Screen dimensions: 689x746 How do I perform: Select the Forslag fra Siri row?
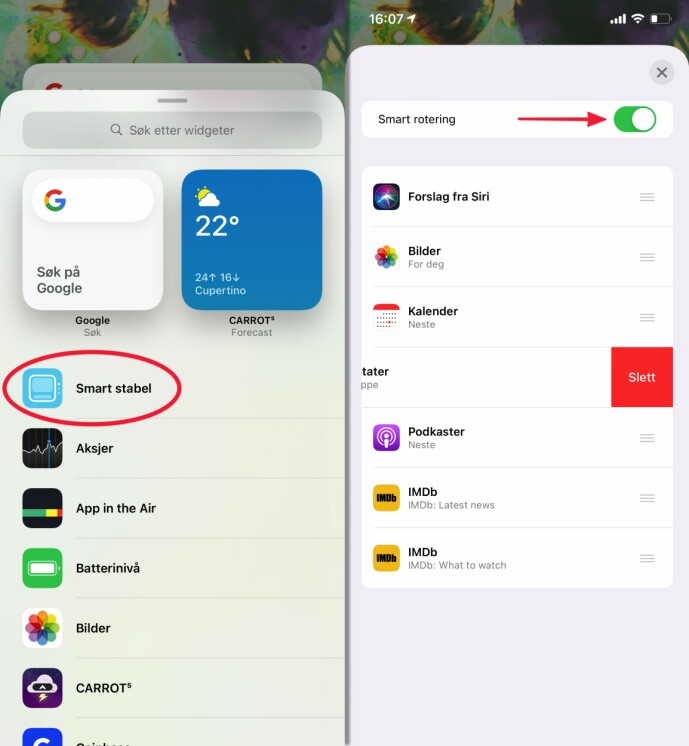click(500, 197)
